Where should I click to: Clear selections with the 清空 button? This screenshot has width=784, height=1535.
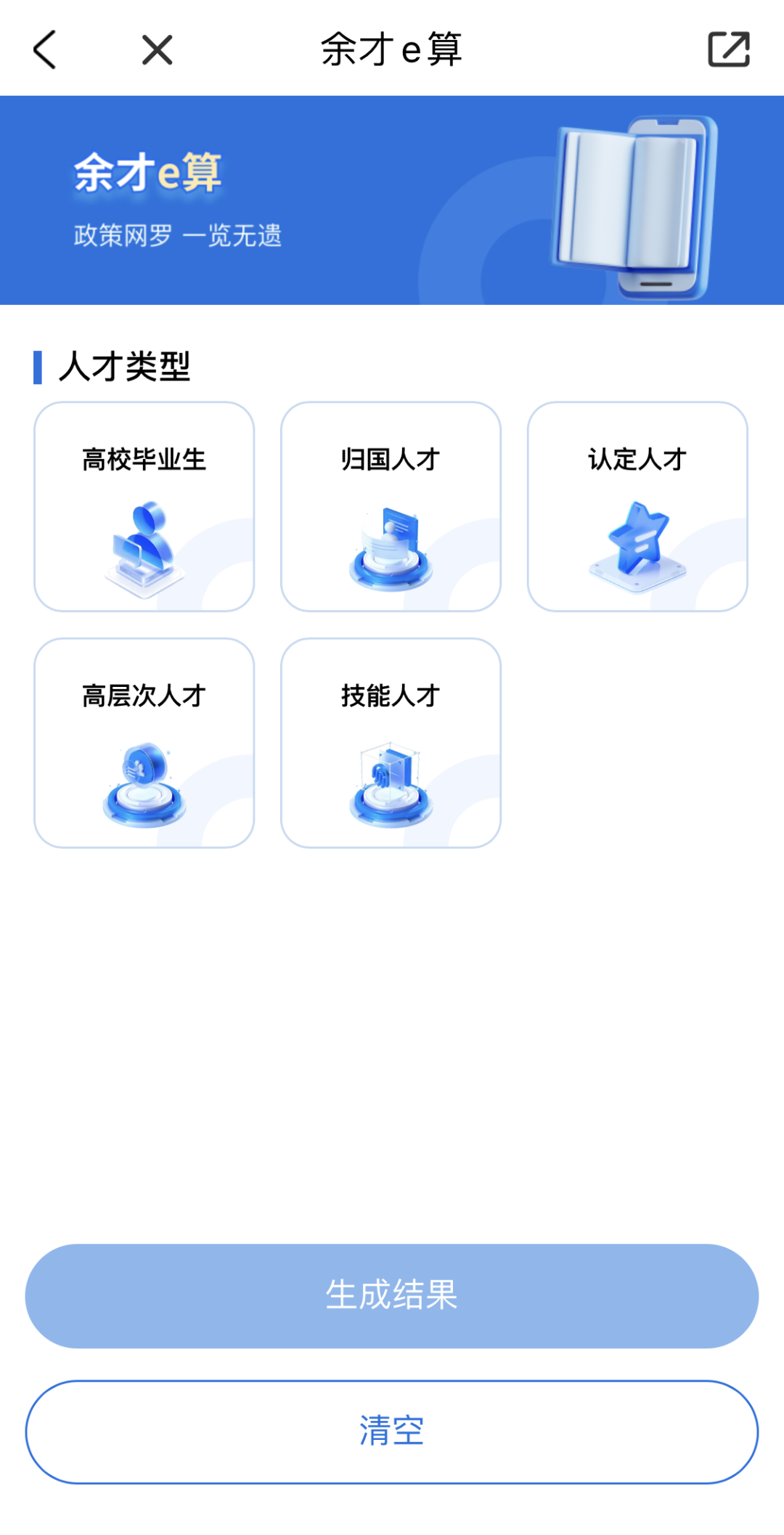[x=392, y=1432]
